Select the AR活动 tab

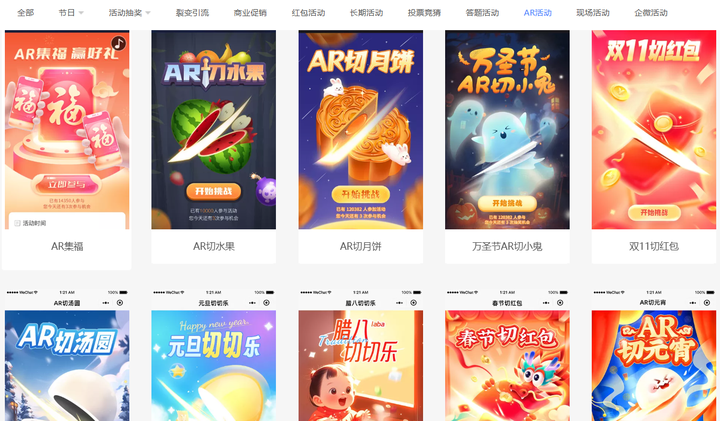click(x=537, y=13)
